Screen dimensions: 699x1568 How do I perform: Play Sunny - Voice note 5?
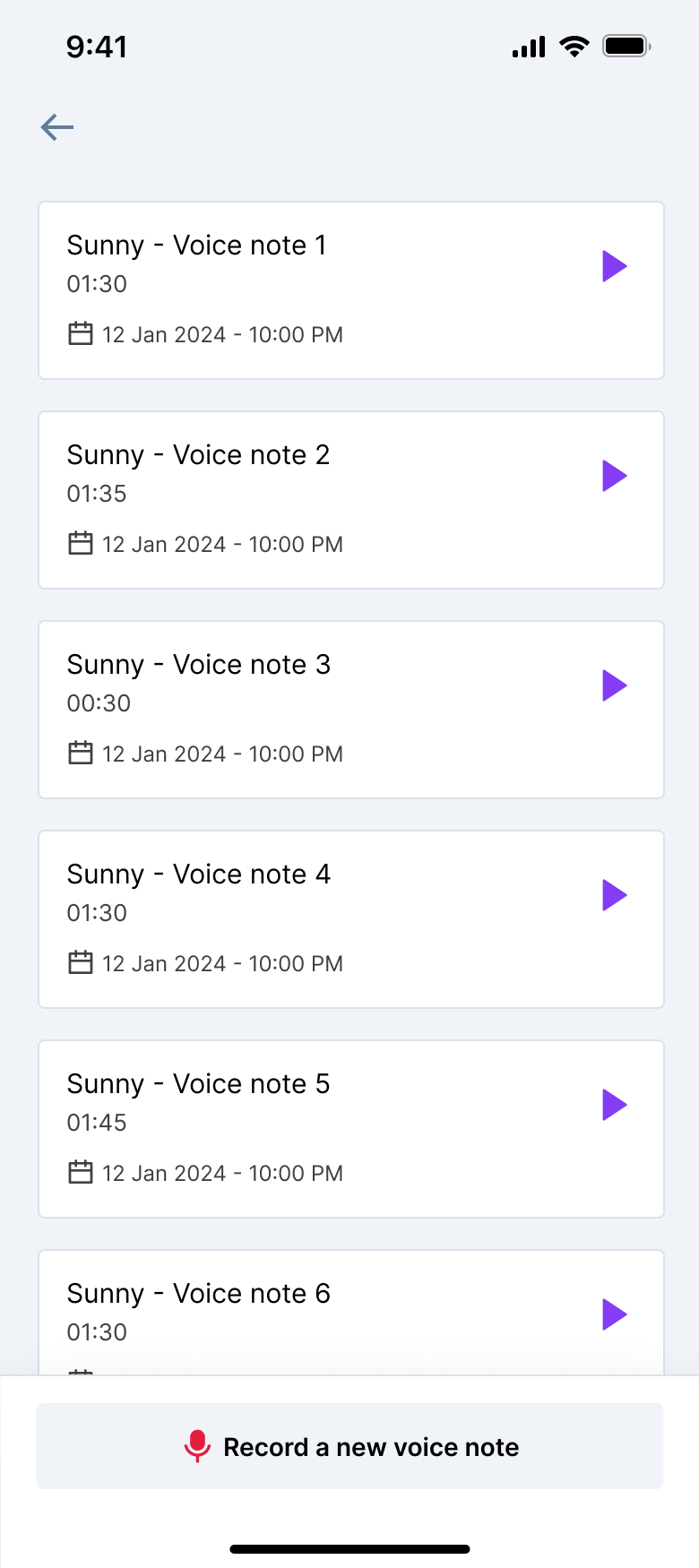(614, 1105)
